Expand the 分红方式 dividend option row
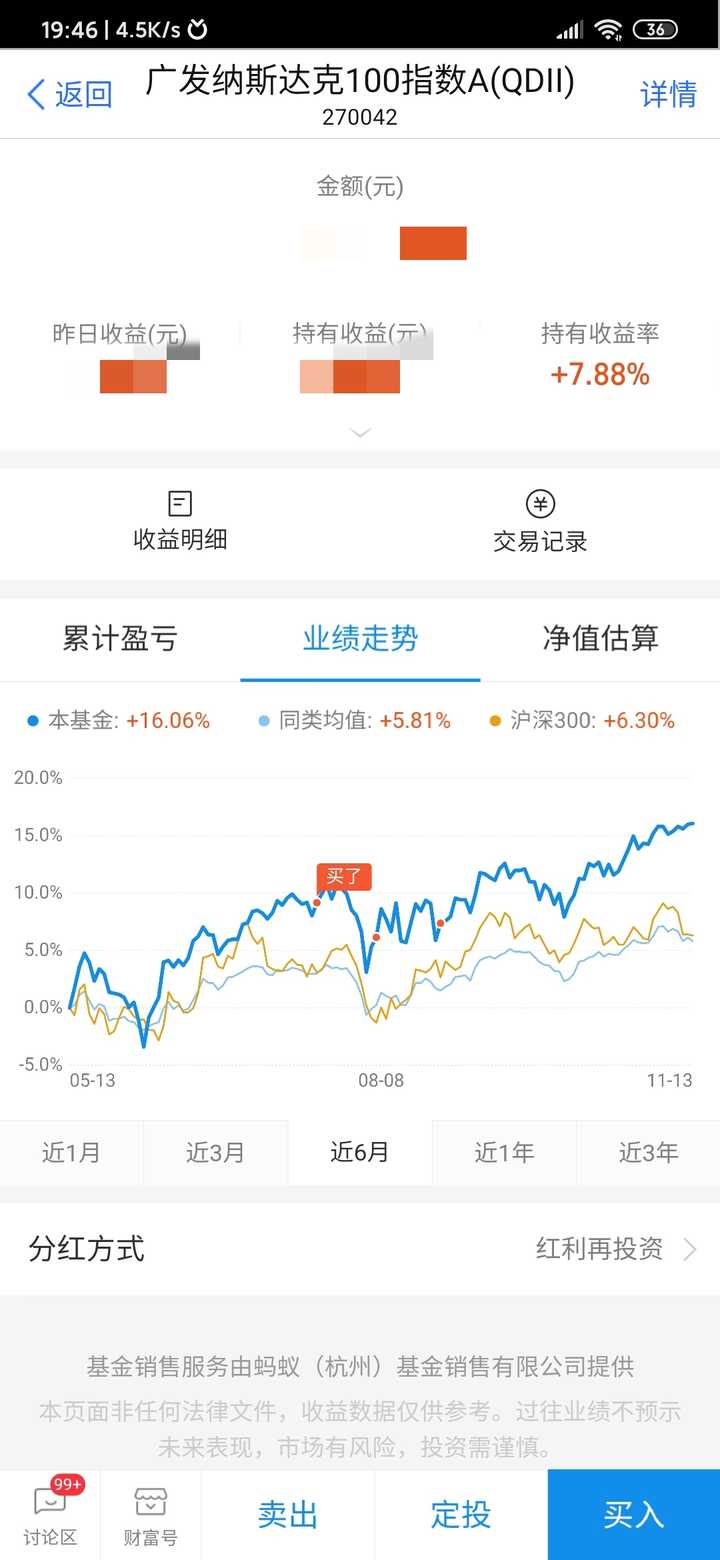The image size is (720, 1560). point(360,1250)
